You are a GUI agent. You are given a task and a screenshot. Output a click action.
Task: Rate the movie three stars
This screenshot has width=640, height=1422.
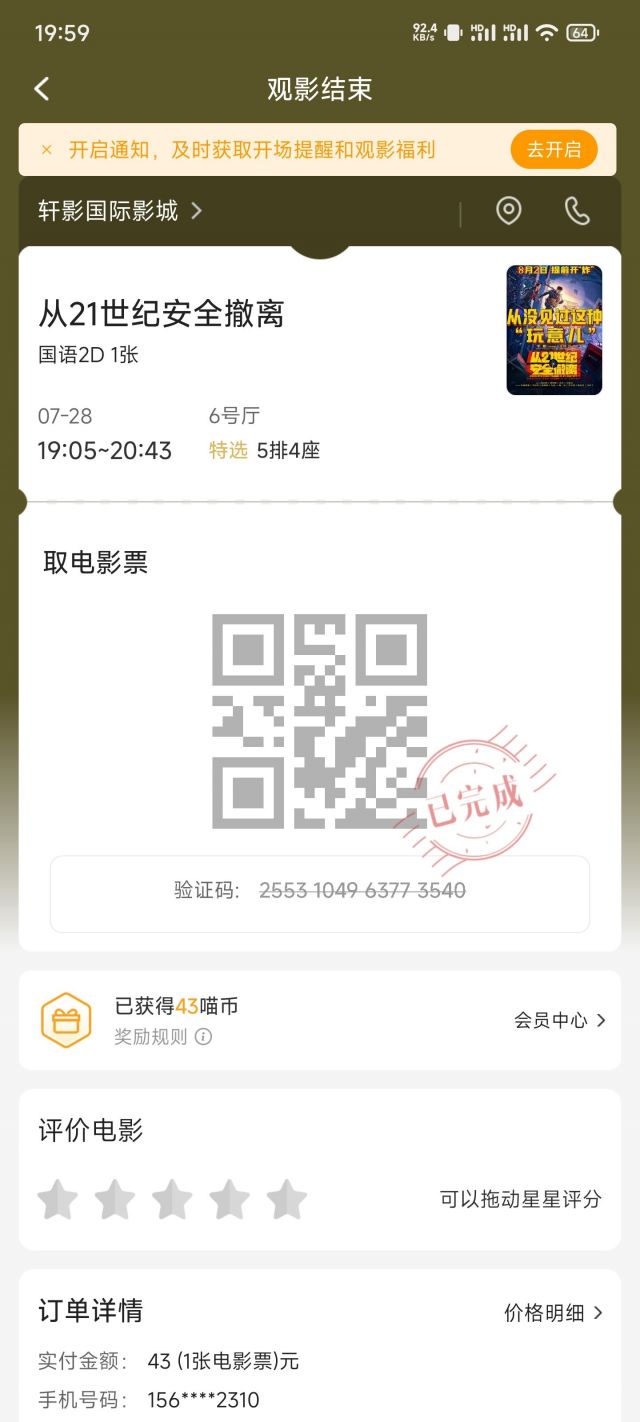tap(172, 1199)
